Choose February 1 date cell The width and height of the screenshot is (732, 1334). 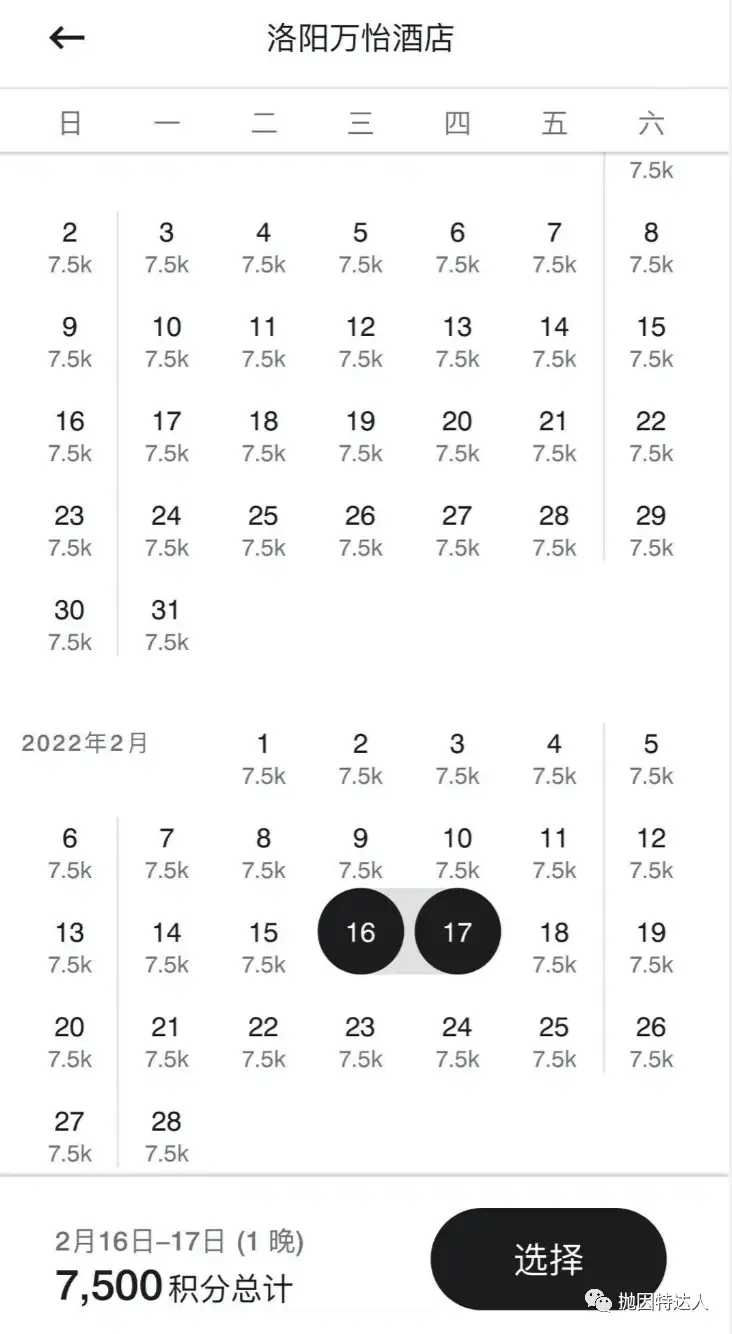[x=263, y=757]
